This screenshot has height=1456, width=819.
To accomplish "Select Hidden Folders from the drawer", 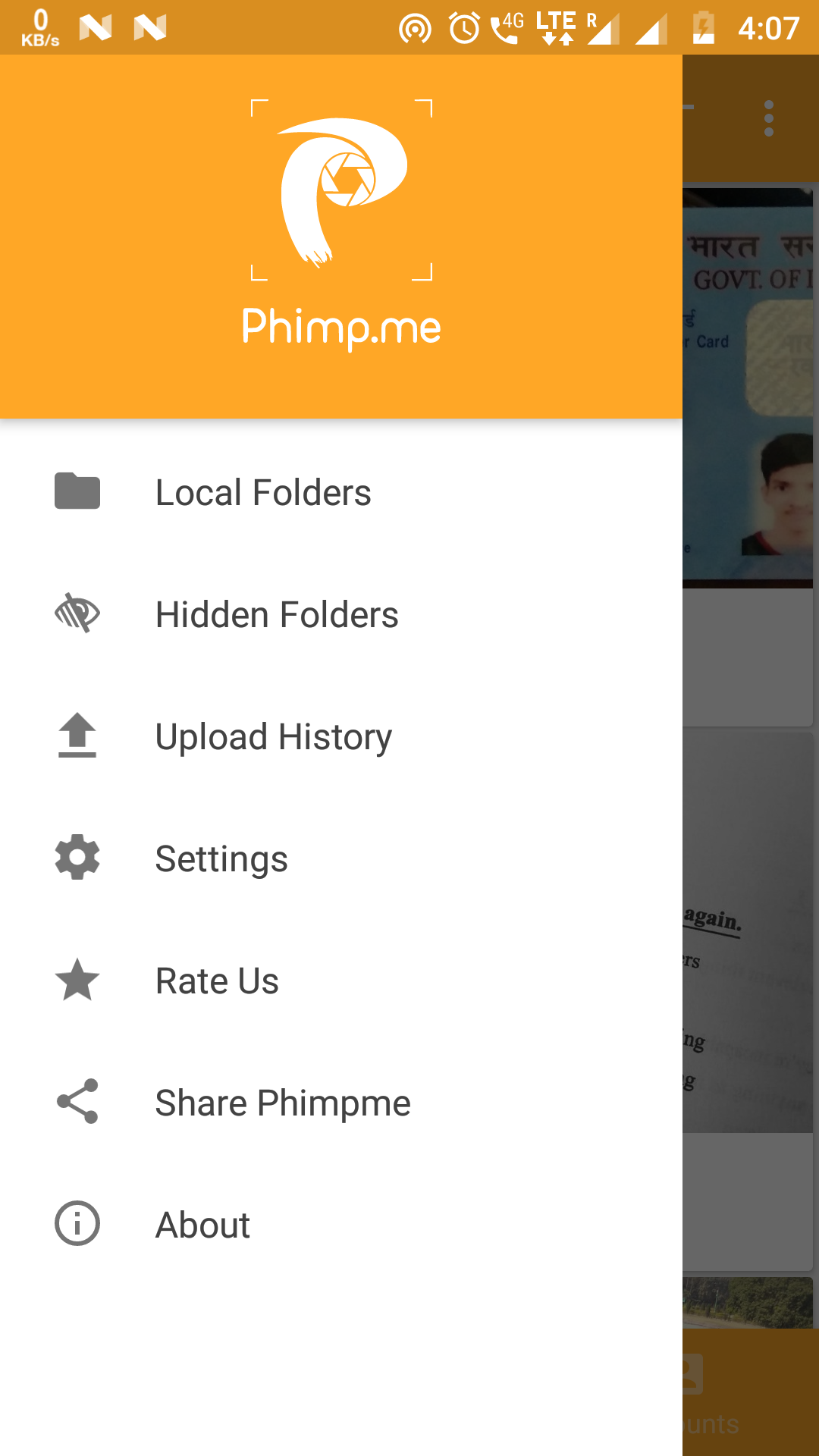I will coord(277,614).
